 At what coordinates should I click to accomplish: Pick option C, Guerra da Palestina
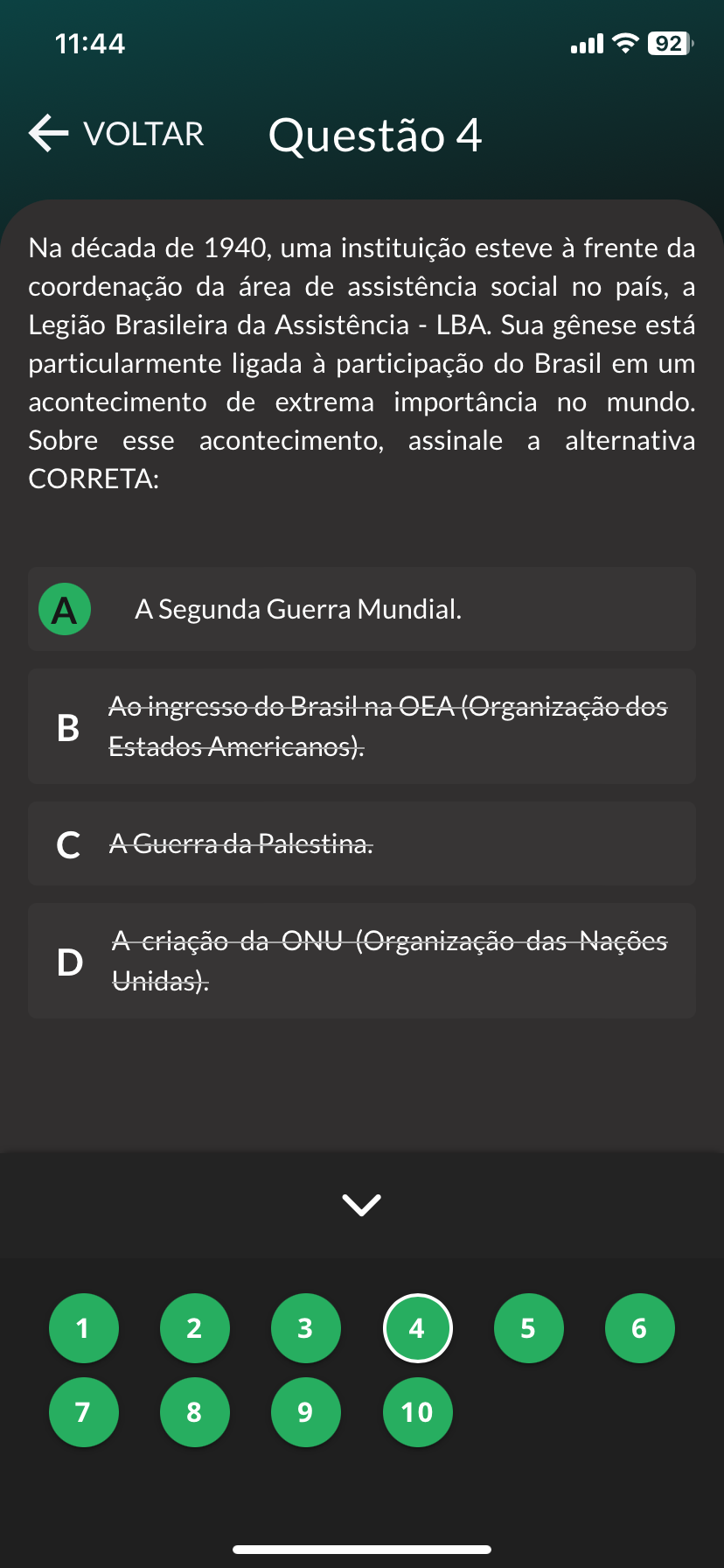point(362,843)
